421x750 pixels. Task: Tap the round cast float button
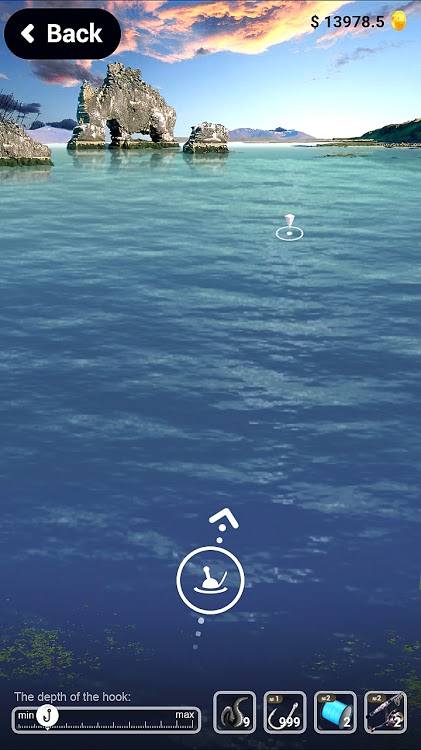[210, 580]
